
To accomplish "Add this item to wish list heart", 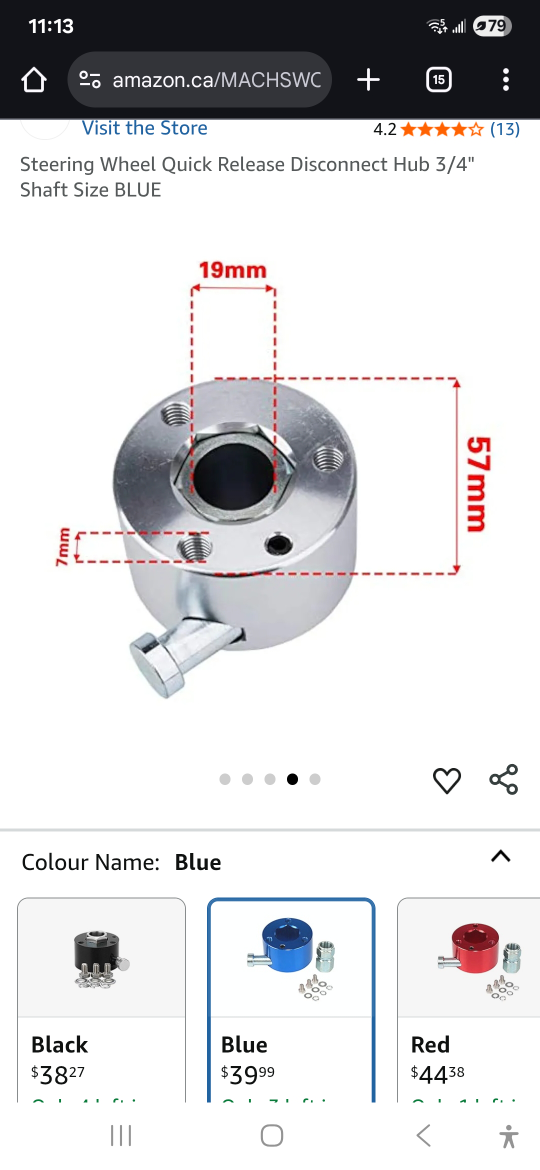I will point(447,780).
